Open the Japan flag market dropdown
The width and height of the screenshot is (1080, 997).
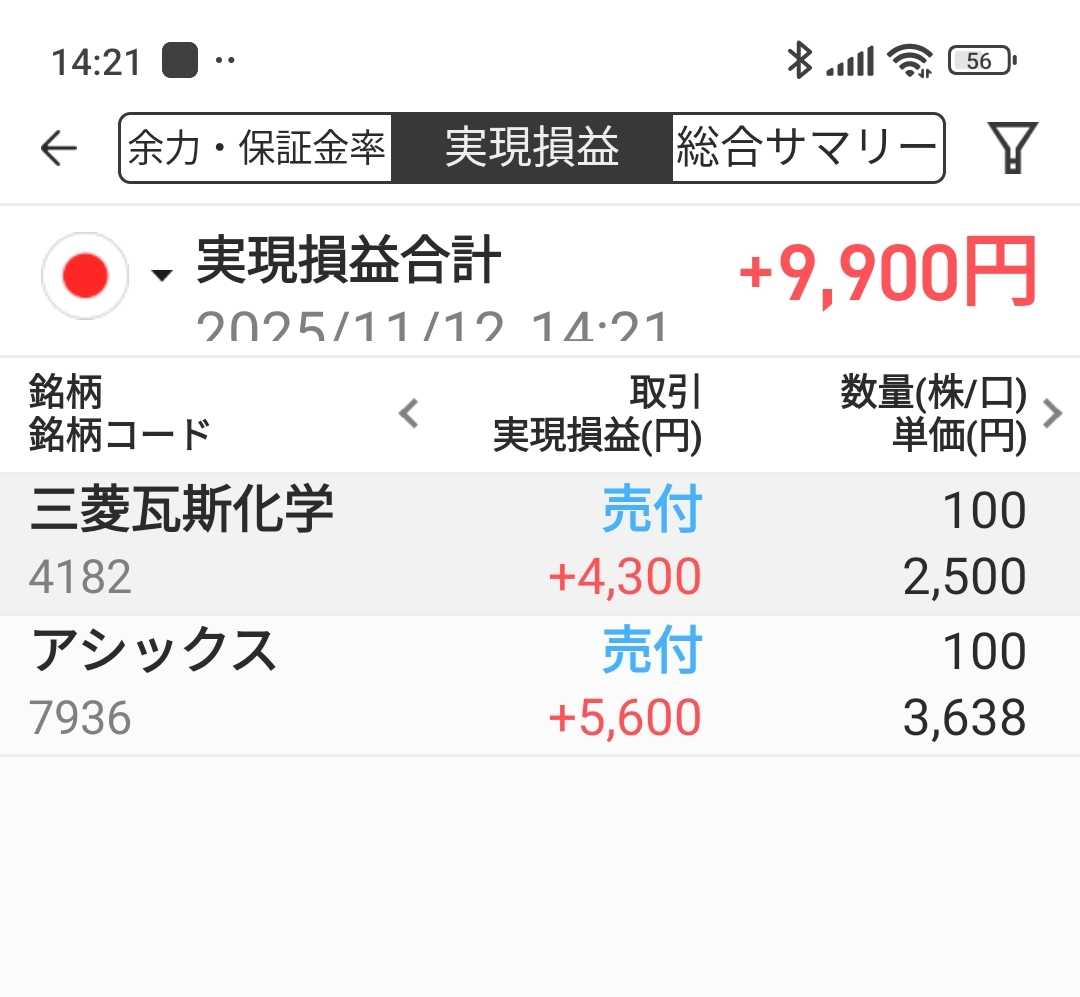pos(104,275)
